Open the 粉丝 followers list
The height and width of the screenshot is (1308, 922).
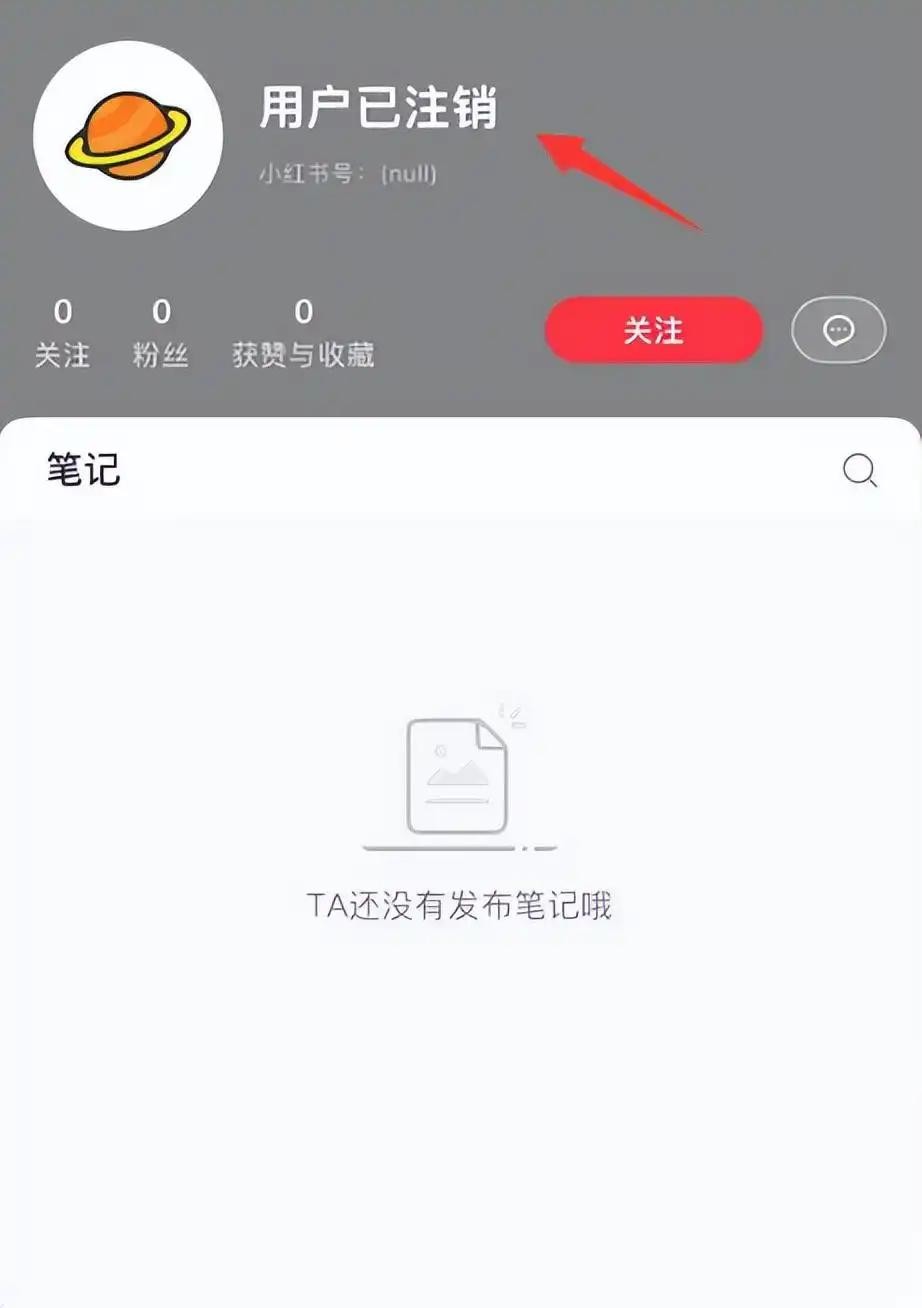pos(161,334)
